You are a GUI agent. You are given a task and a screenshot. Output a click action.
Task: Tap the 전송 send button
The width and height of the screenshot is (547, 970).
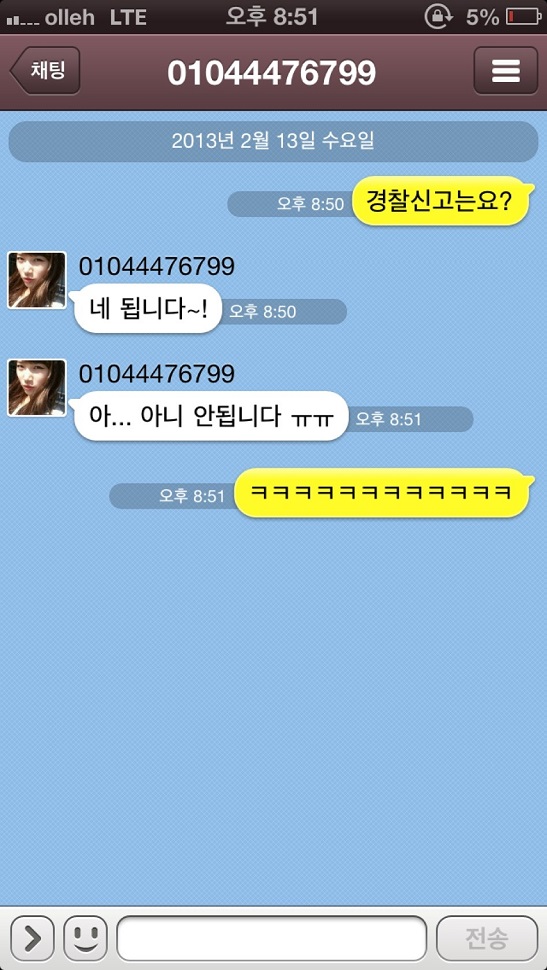(x=487, y=938)
